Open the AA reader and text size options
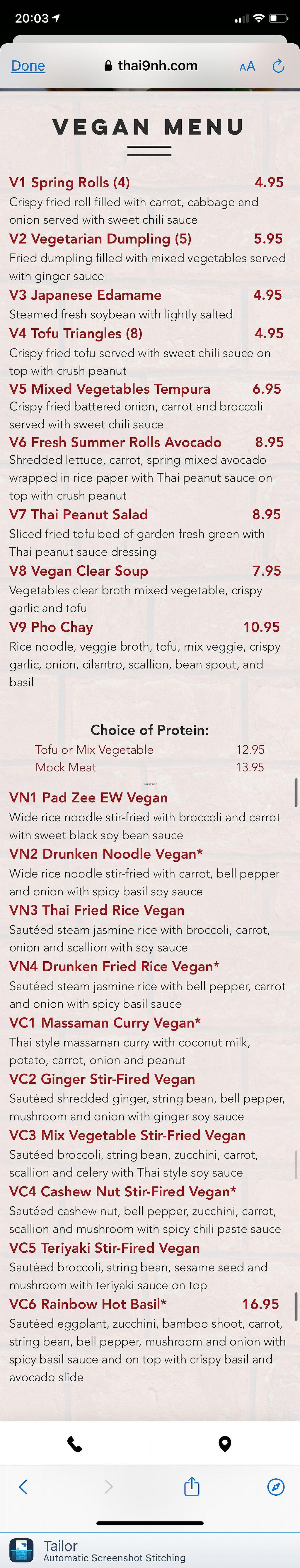This screenshot has height=1568, width=300. coord(247,66)
